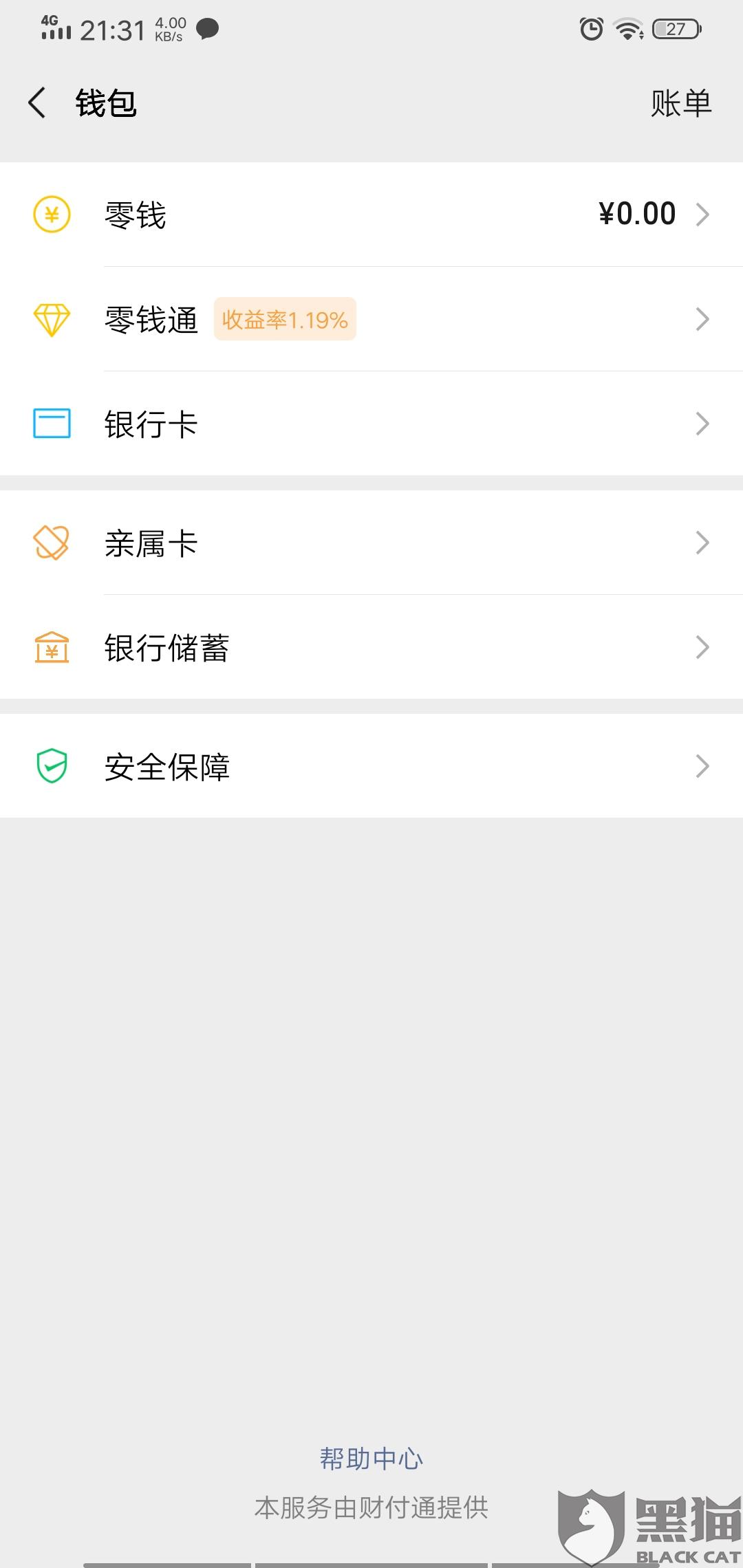Image resolution: width=743 pixels, height=1568 pixels.
Task: Tap the 帮助中心 link
Action: click(371, 1458)
